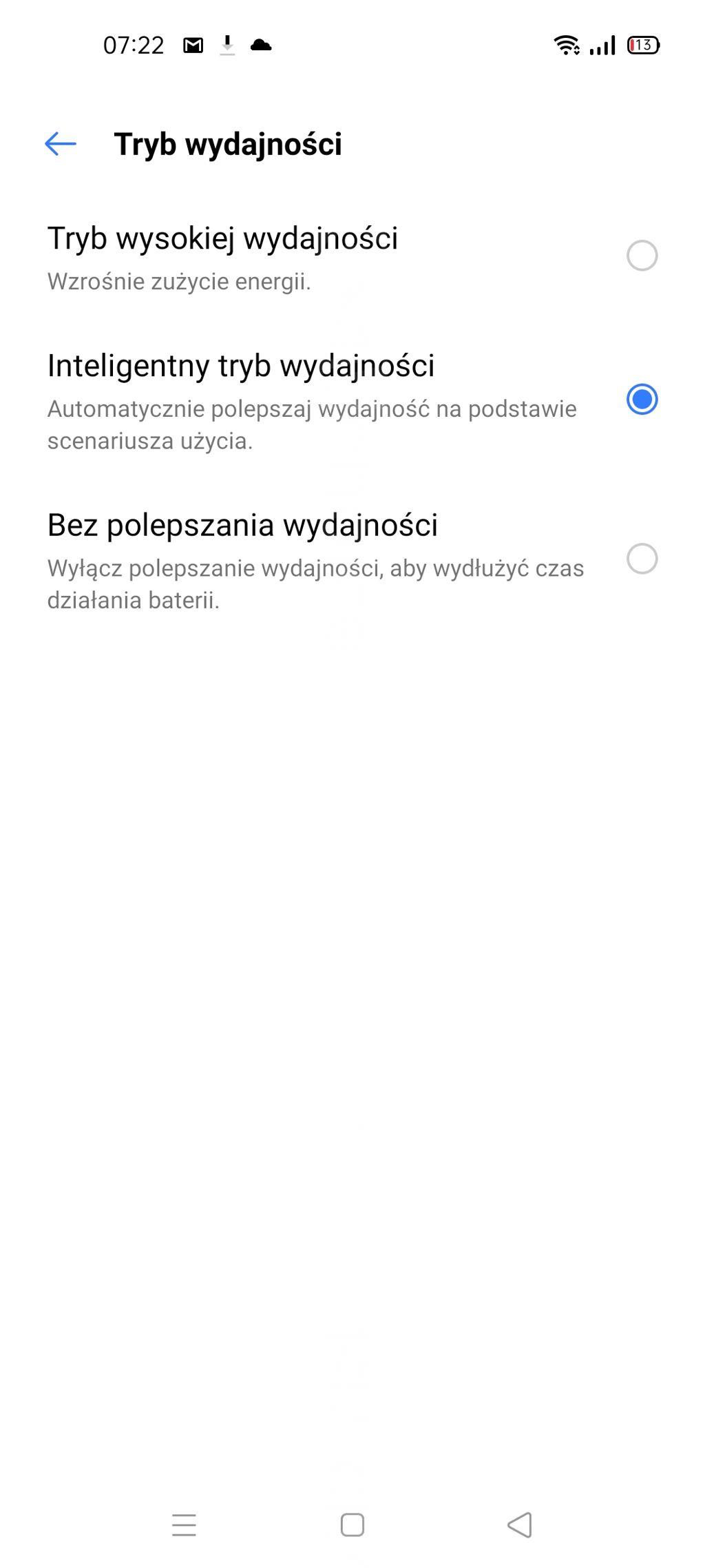Select Tryb wysokiej wydajności option
Screen dimensions: 705x1568
(642, 256)
